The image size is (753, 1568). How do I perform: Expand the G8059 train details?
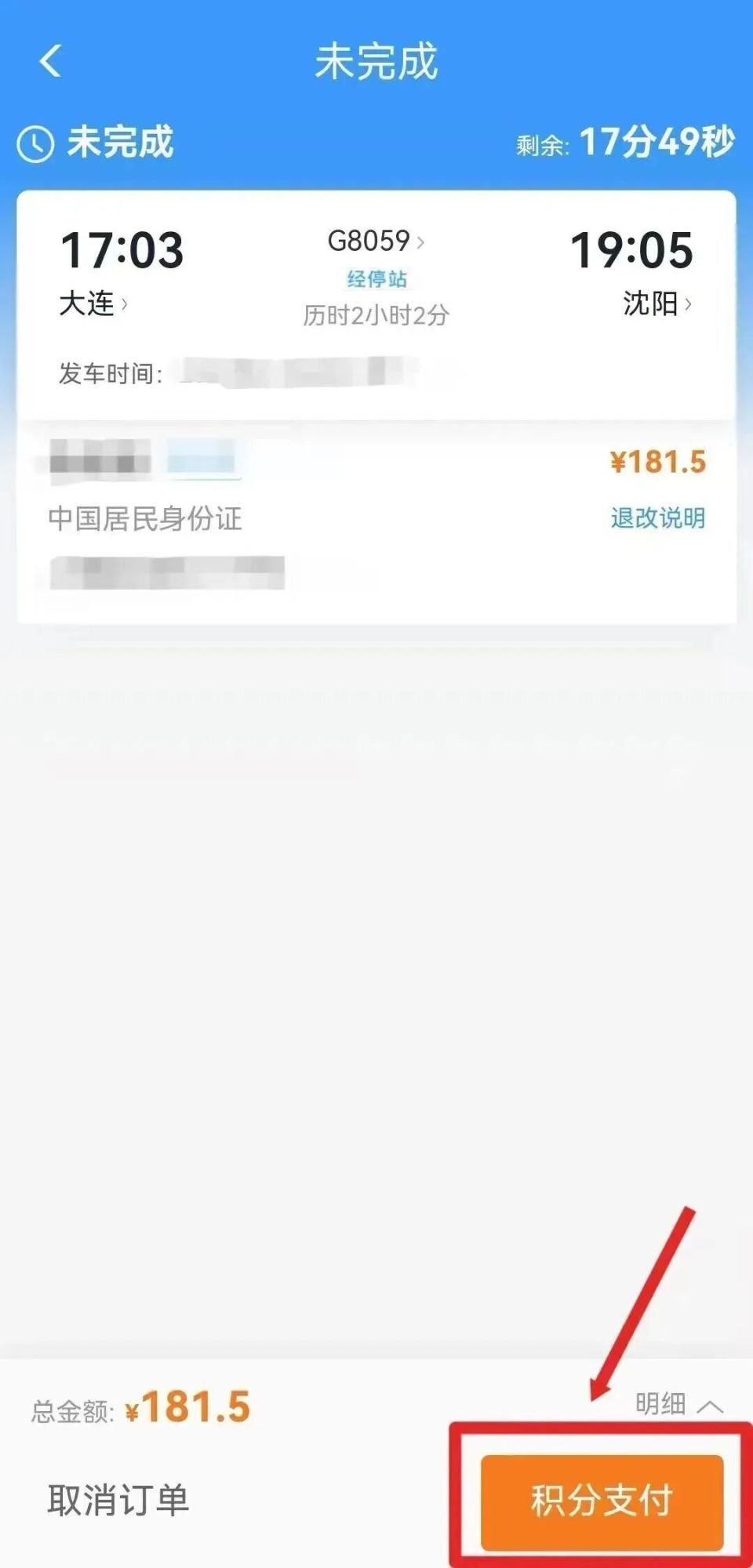(x=369, y=241)
